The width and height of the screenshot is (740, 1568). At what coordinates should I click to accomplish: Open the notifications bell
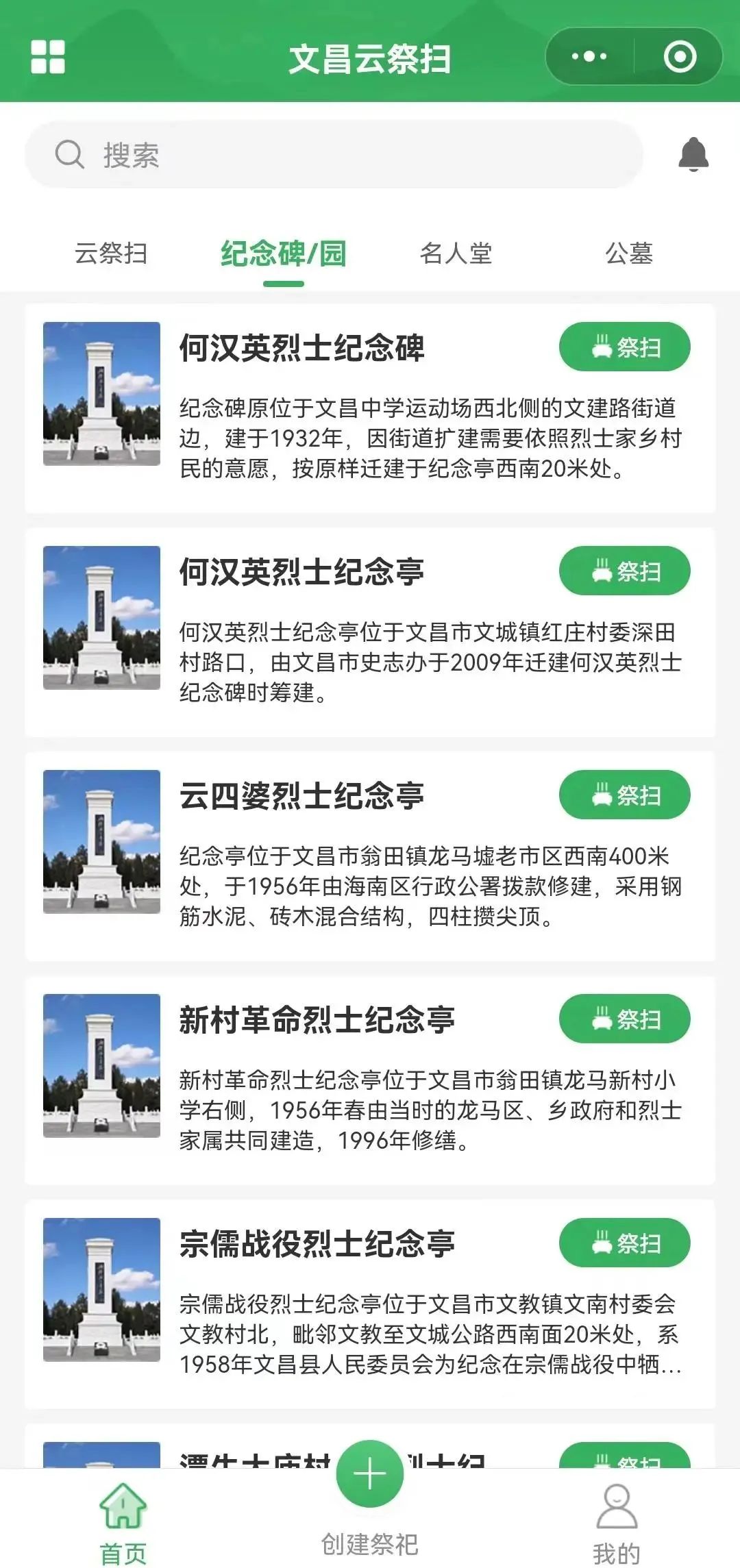click(693, 155)
